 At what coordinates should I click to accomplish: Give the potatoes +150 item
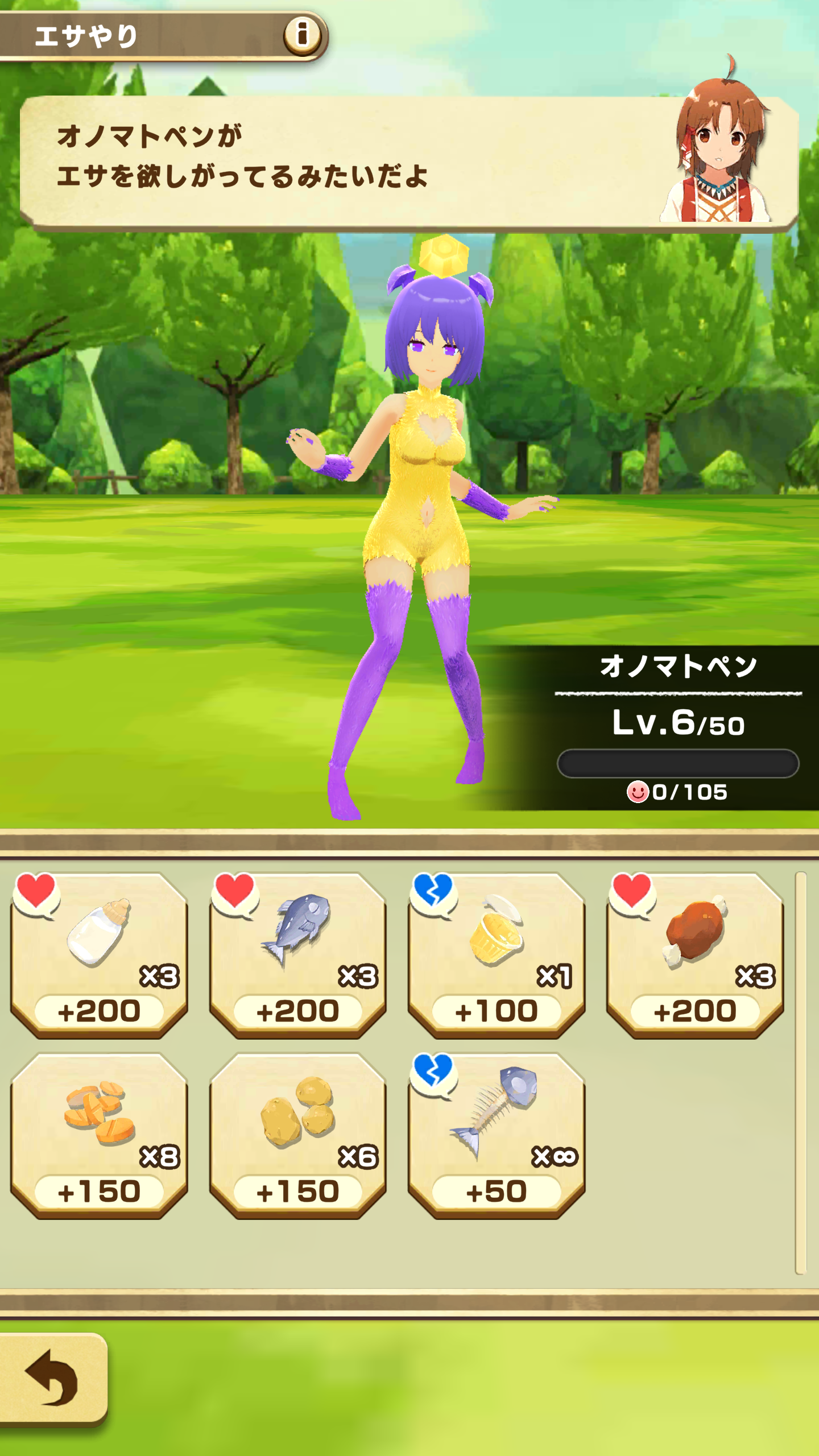(x=297, y=1136)
